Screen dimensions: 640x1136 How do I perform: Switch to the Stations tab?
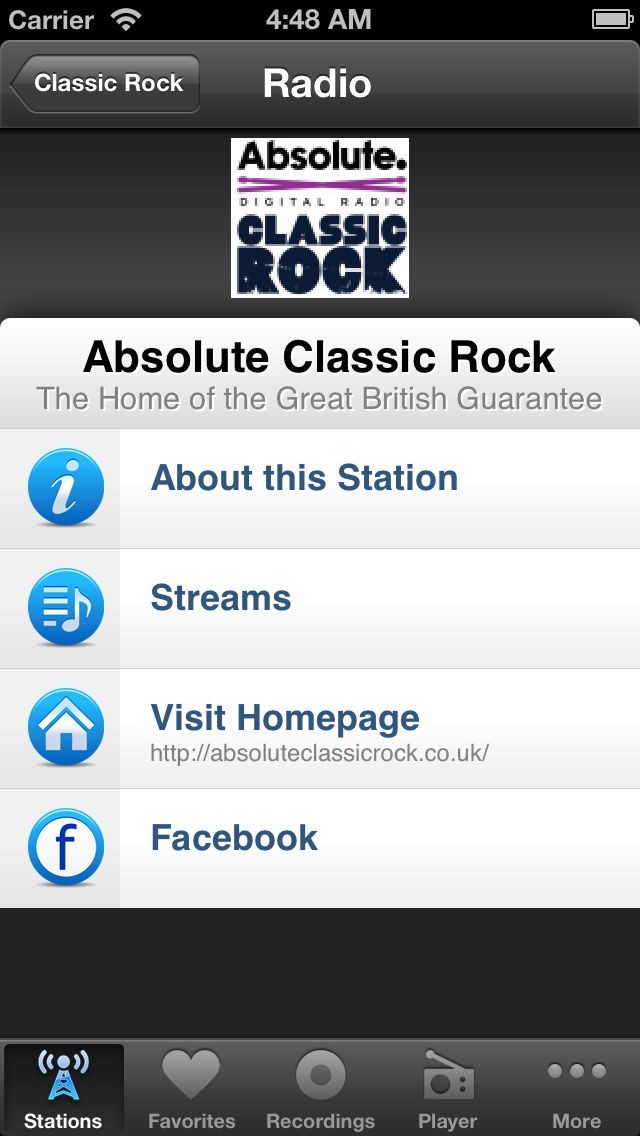click(x=64, y=1089)
